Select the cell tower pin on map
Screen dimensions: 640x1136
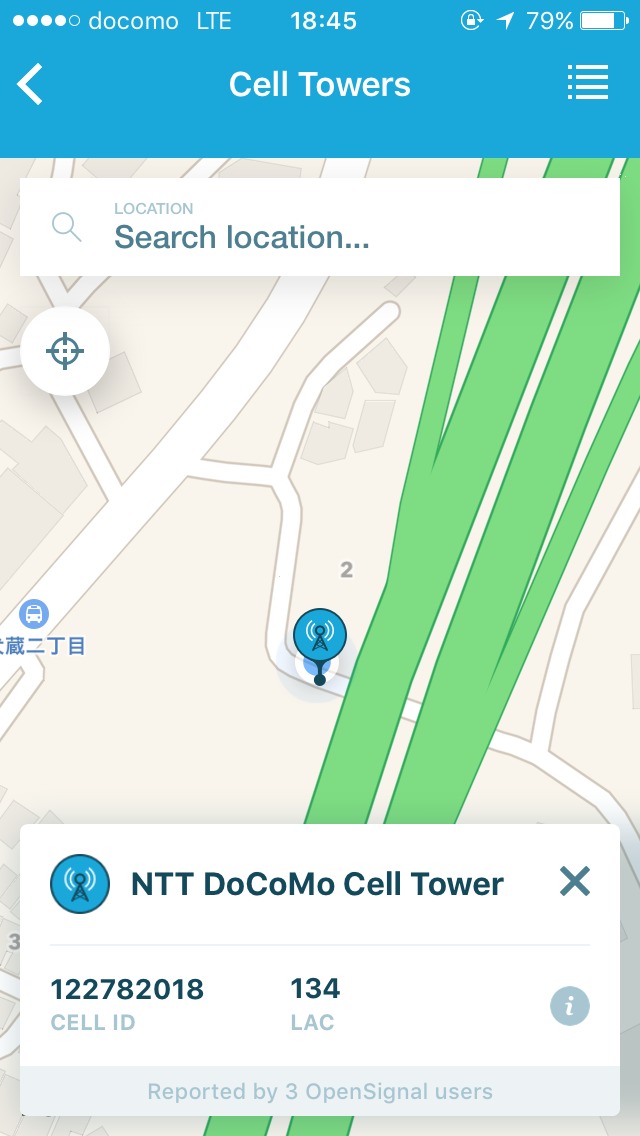[320, 636]
